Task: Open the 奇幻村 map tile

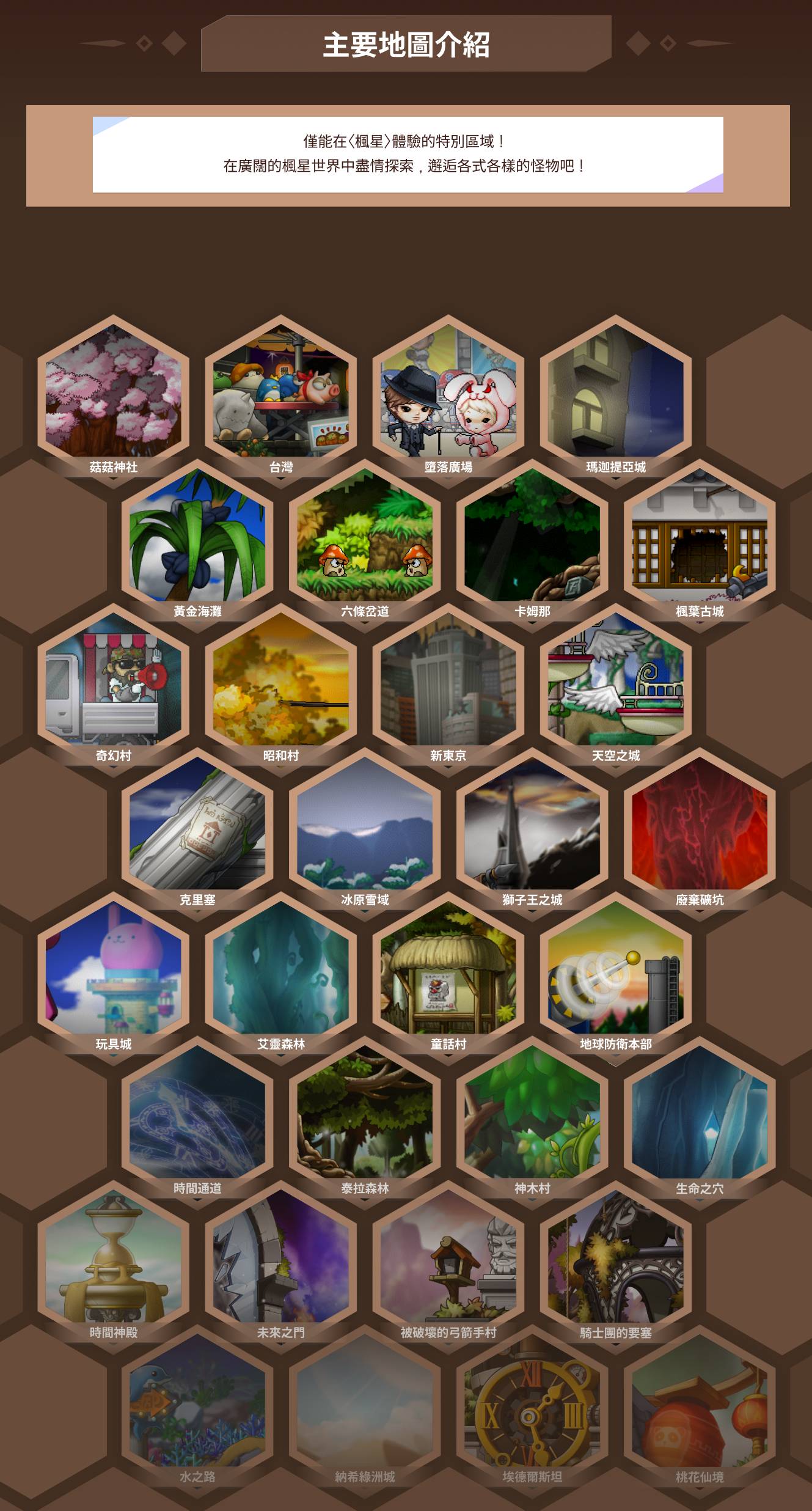Action: 113,680
